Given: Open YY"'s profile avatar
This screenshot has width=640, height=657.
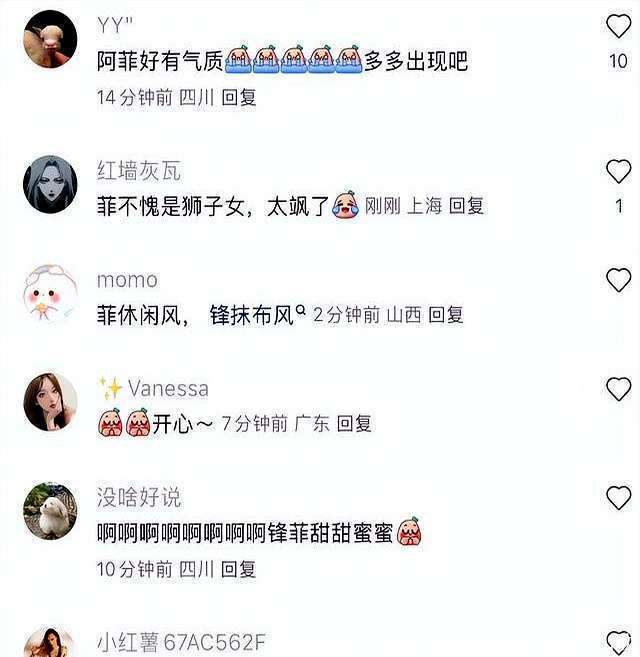Looking at the screenshot, I should point(50,38).
